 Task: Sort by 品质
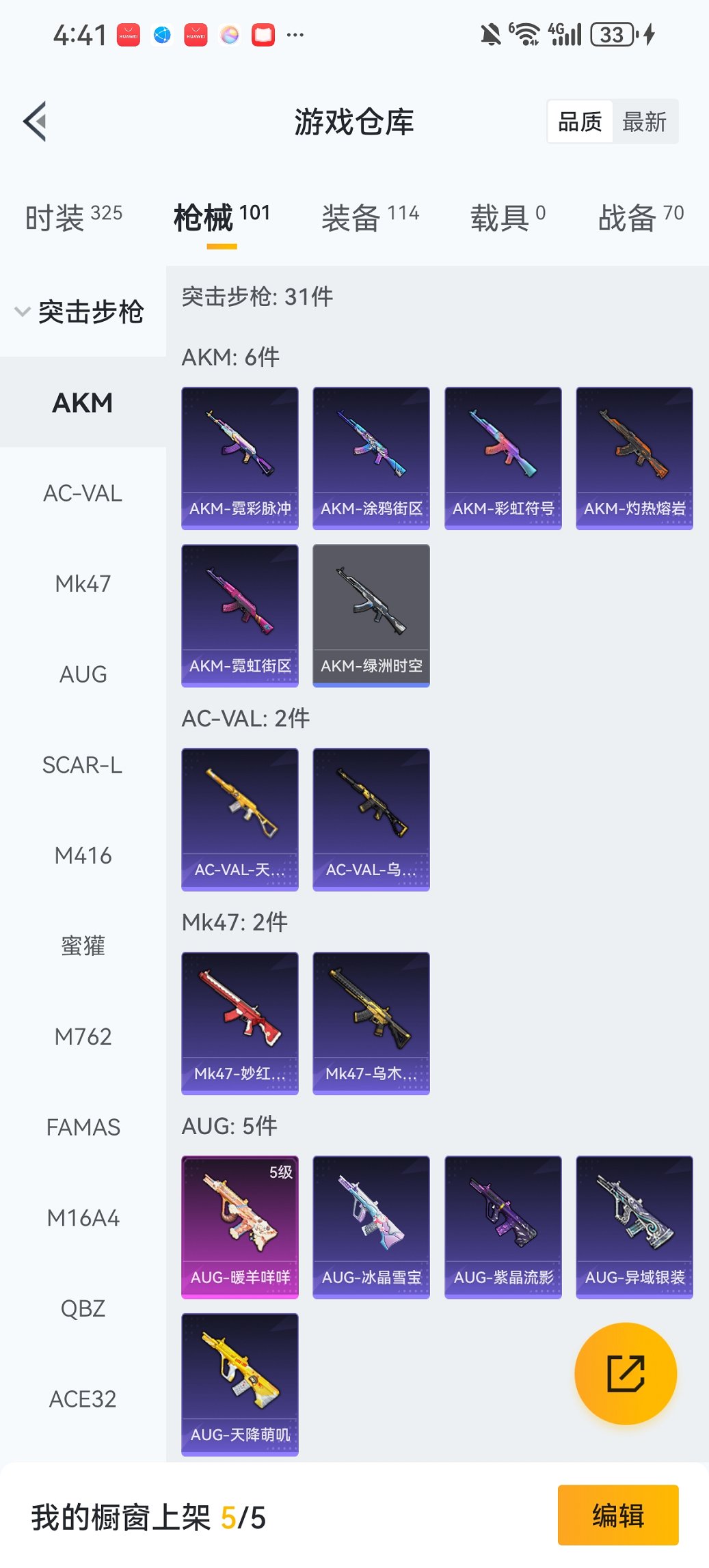[580, 122]
